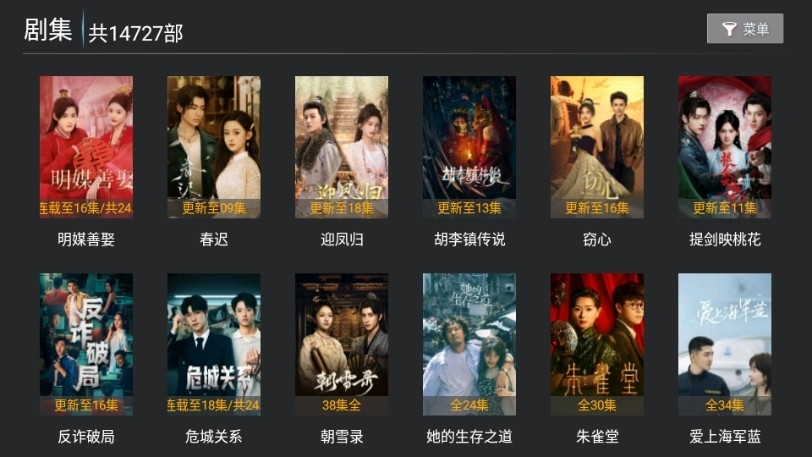812x457 pixels.
Task: Open 朝雪录 with 38 episodes
Action: point(341,344)
